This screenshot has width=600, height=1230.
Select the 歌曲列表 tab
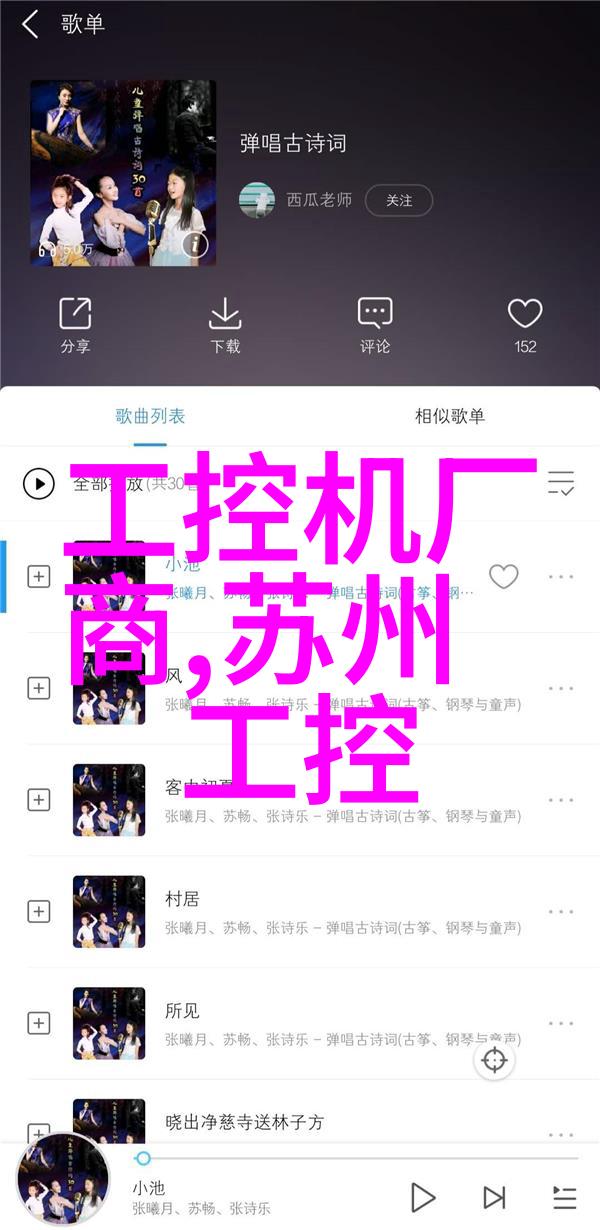pyautogui.click(x=150, y=416)
